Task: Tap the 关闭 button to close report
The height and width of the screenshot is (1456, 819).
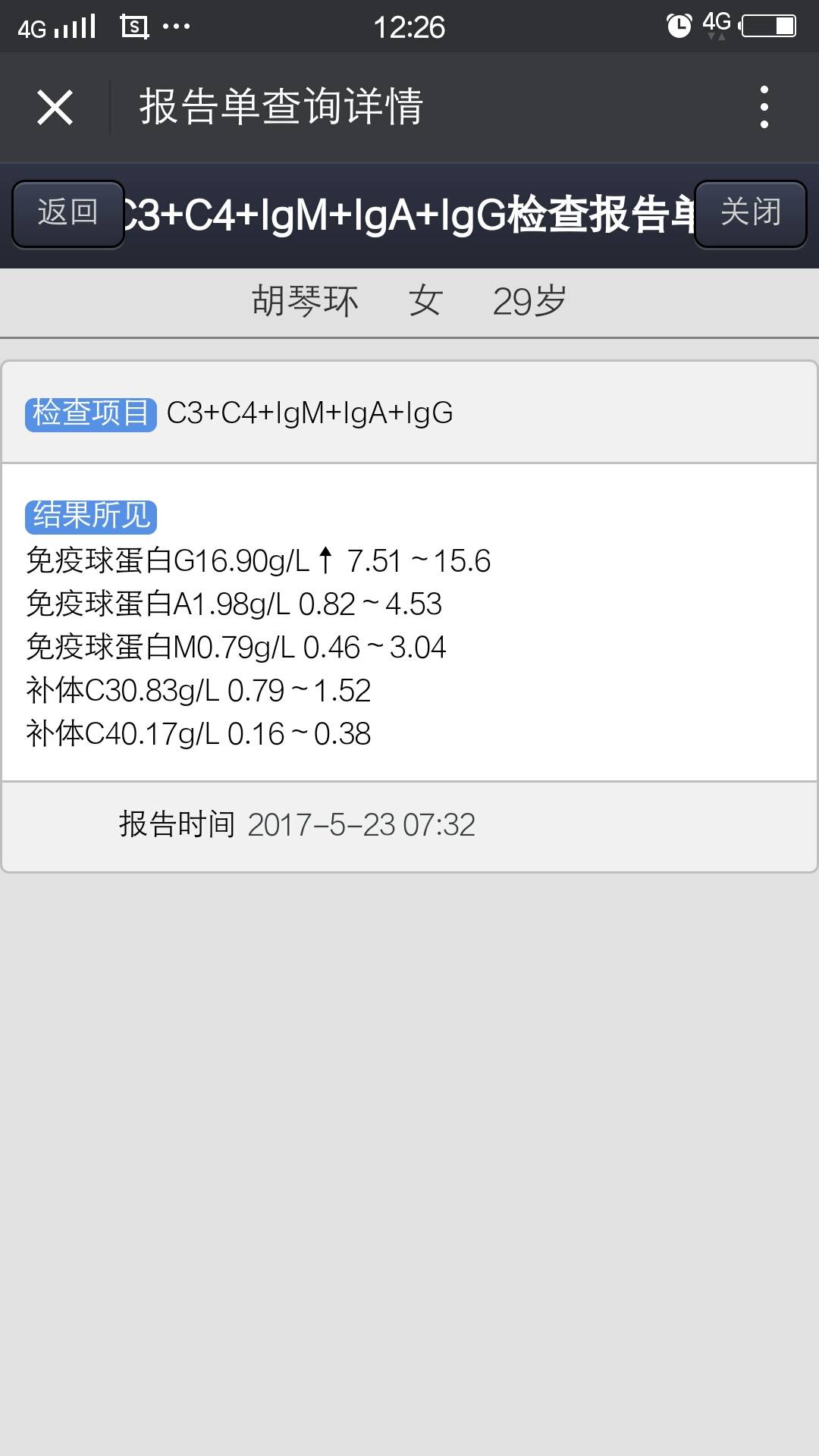Action: click(x=750, y=213)
